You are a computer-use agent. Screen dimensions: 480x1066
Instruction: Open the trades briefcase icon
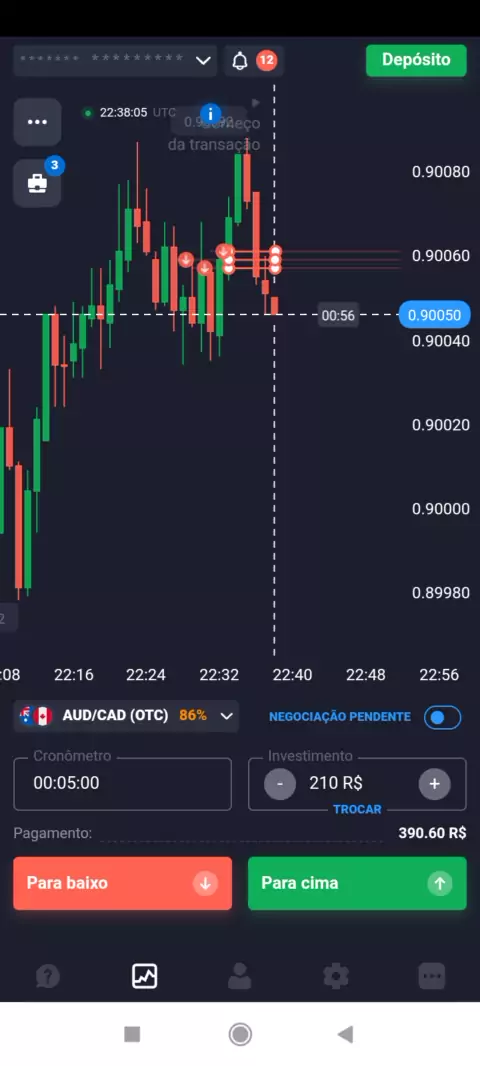coord(37,184)
